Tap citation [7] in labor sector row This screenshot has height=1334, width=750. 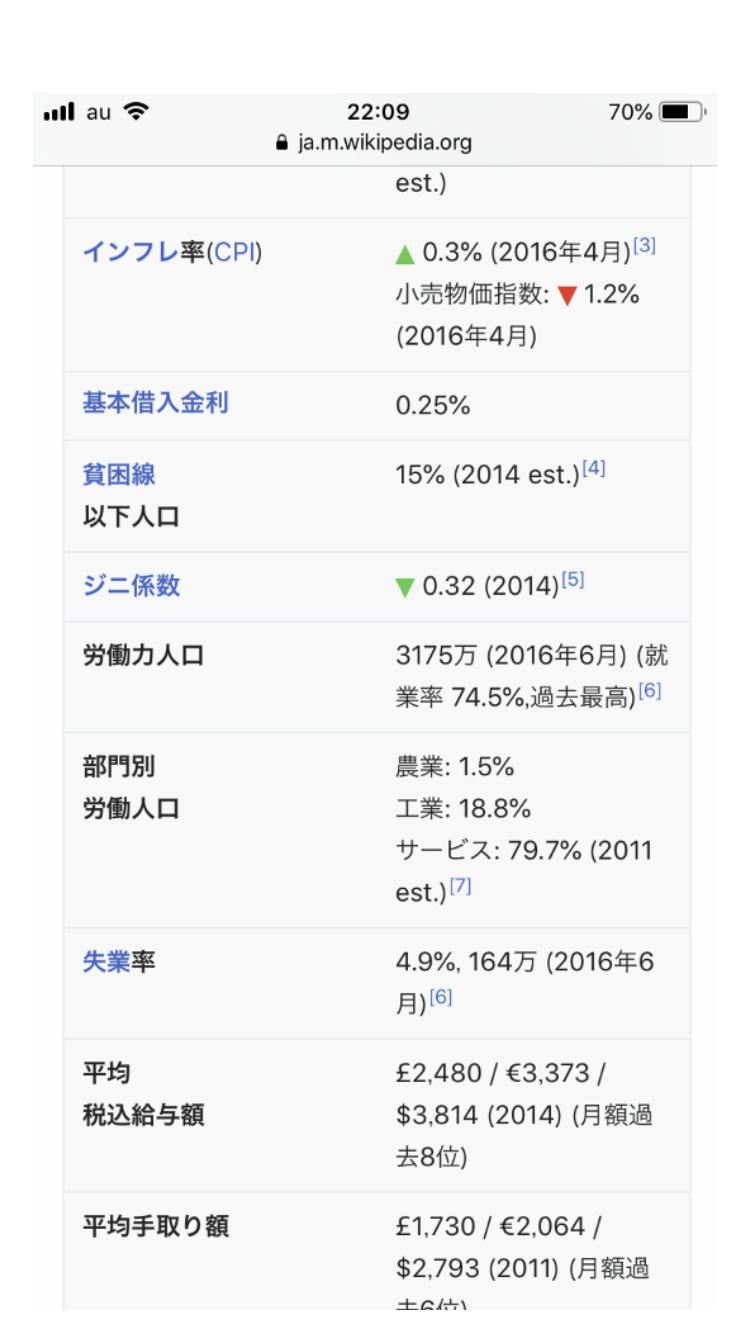point(460,886)
